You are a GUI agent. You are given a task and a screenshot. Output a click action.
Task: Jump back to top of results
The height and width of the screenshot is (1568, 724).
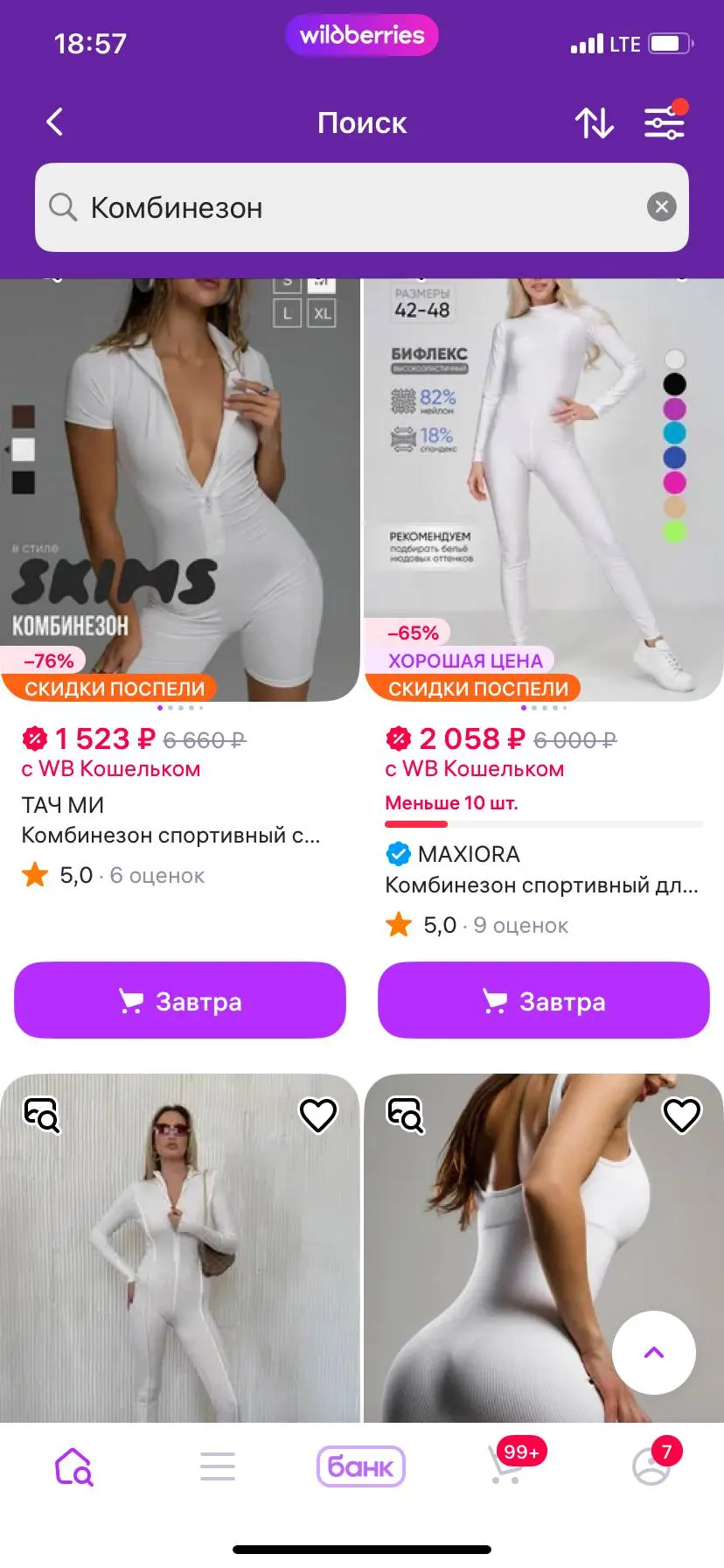click(653, 1352)
